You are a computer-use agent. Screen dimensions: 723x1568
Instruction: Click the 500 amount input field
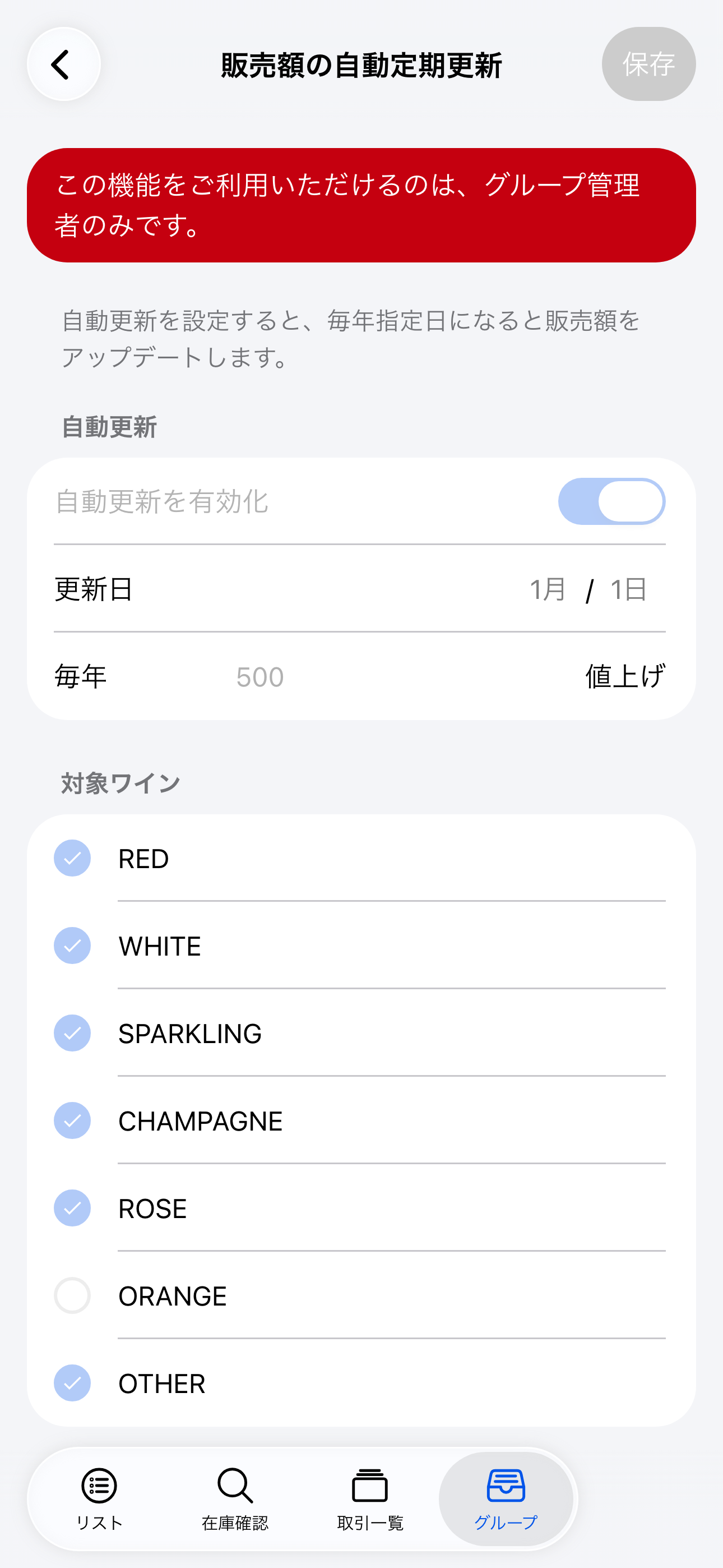[x=260, y=676]
